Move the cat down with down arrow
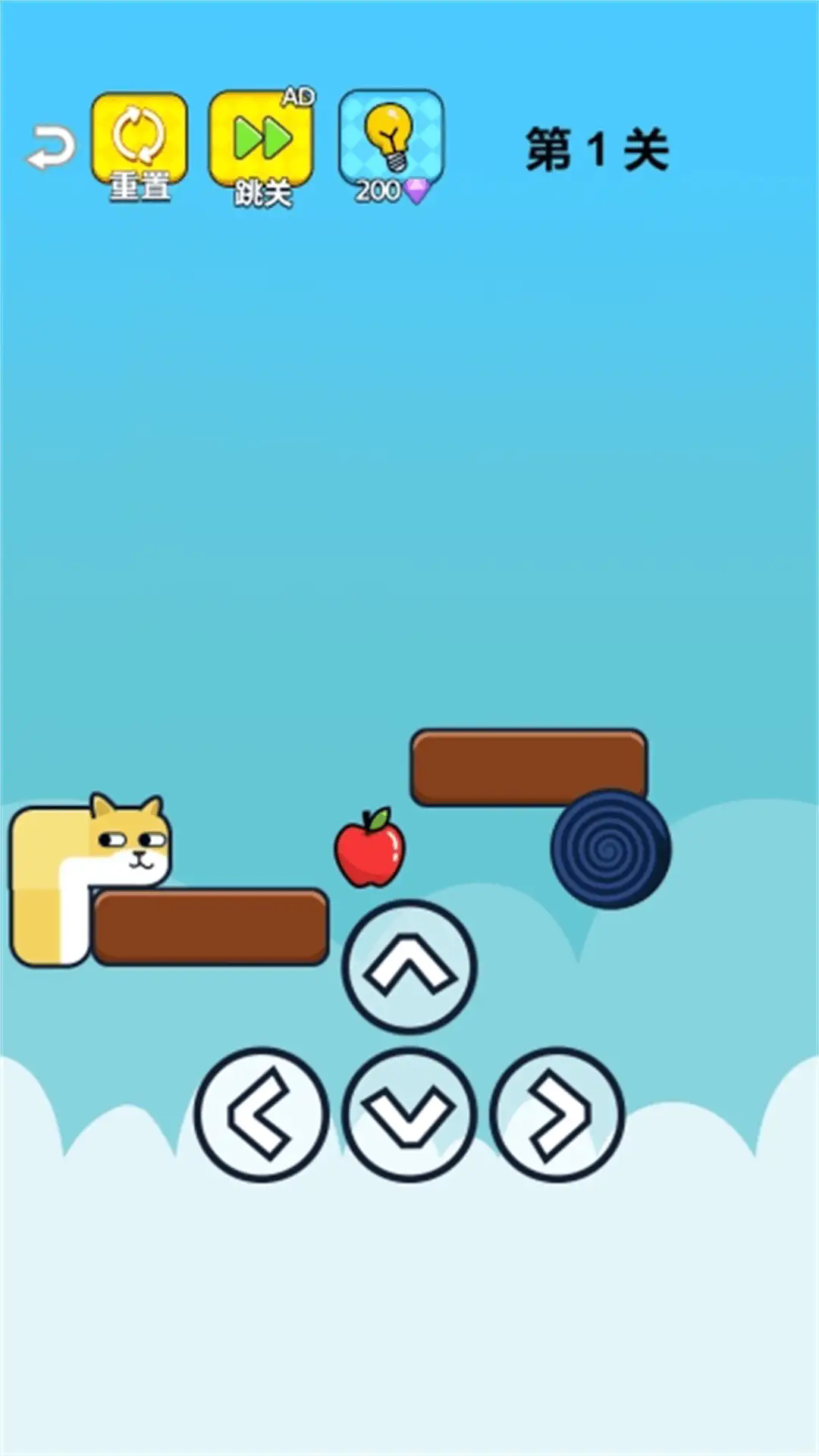The width and height of the screenshot is (819, 1456). coord(409,1114)
